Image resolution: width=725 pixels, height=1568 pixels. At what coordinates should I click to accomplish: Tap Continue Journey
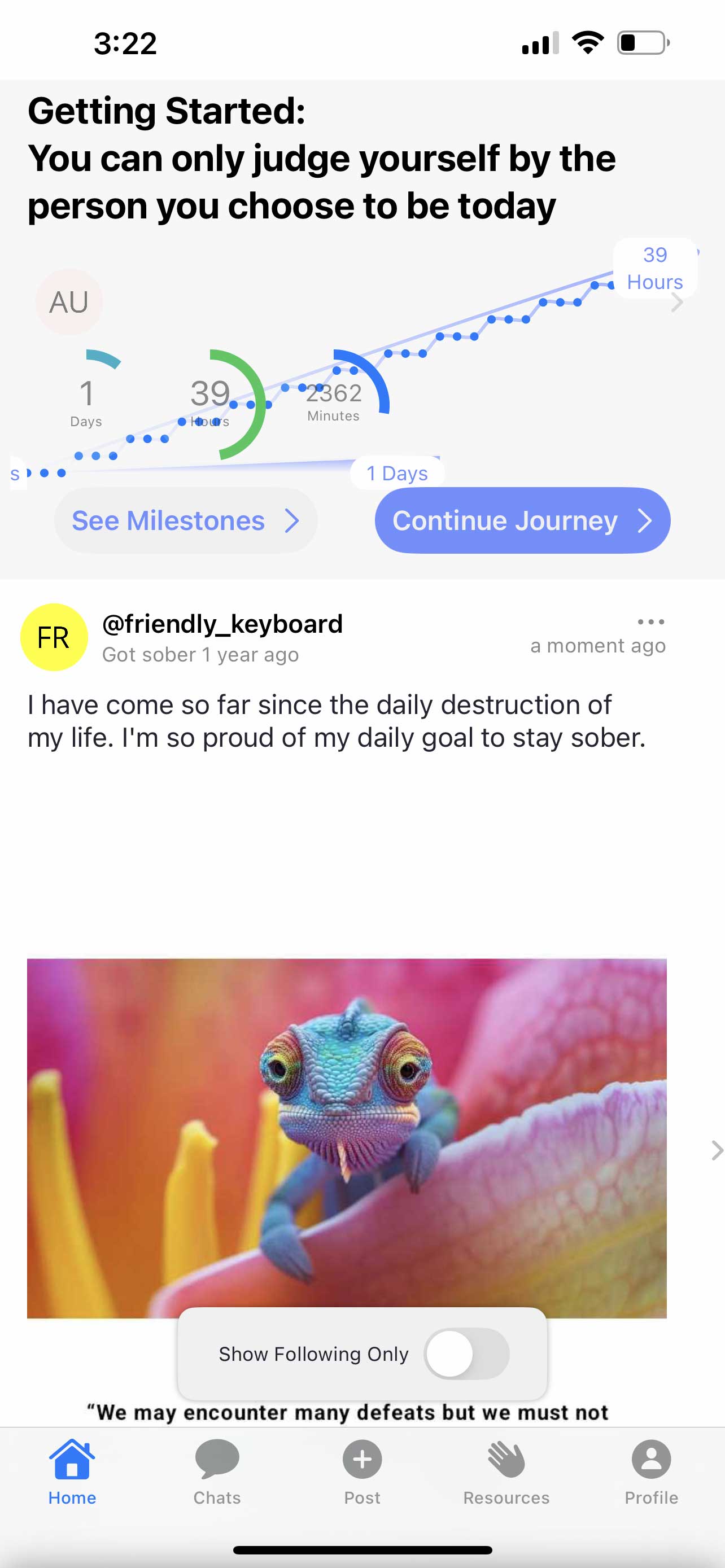click(x=522, y=520)
